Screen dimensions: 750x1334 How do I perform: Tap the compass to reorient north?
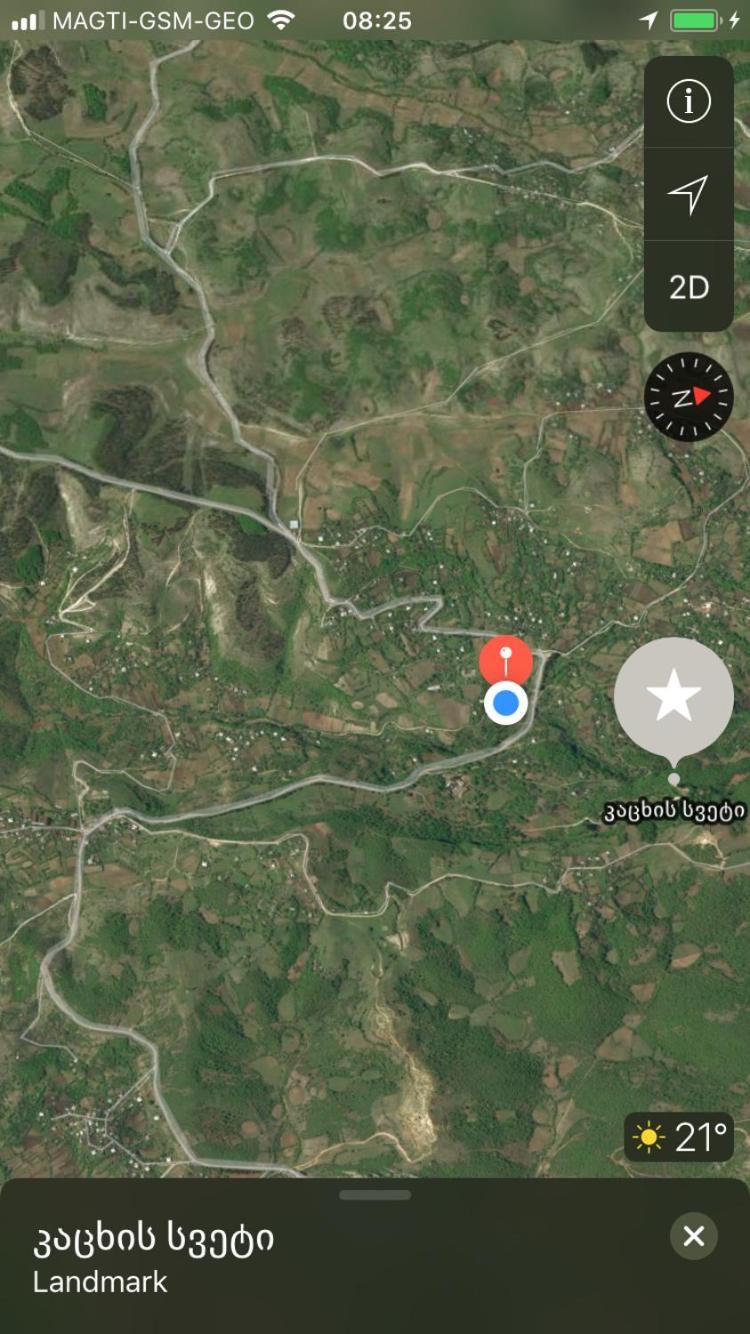point(689,397)
